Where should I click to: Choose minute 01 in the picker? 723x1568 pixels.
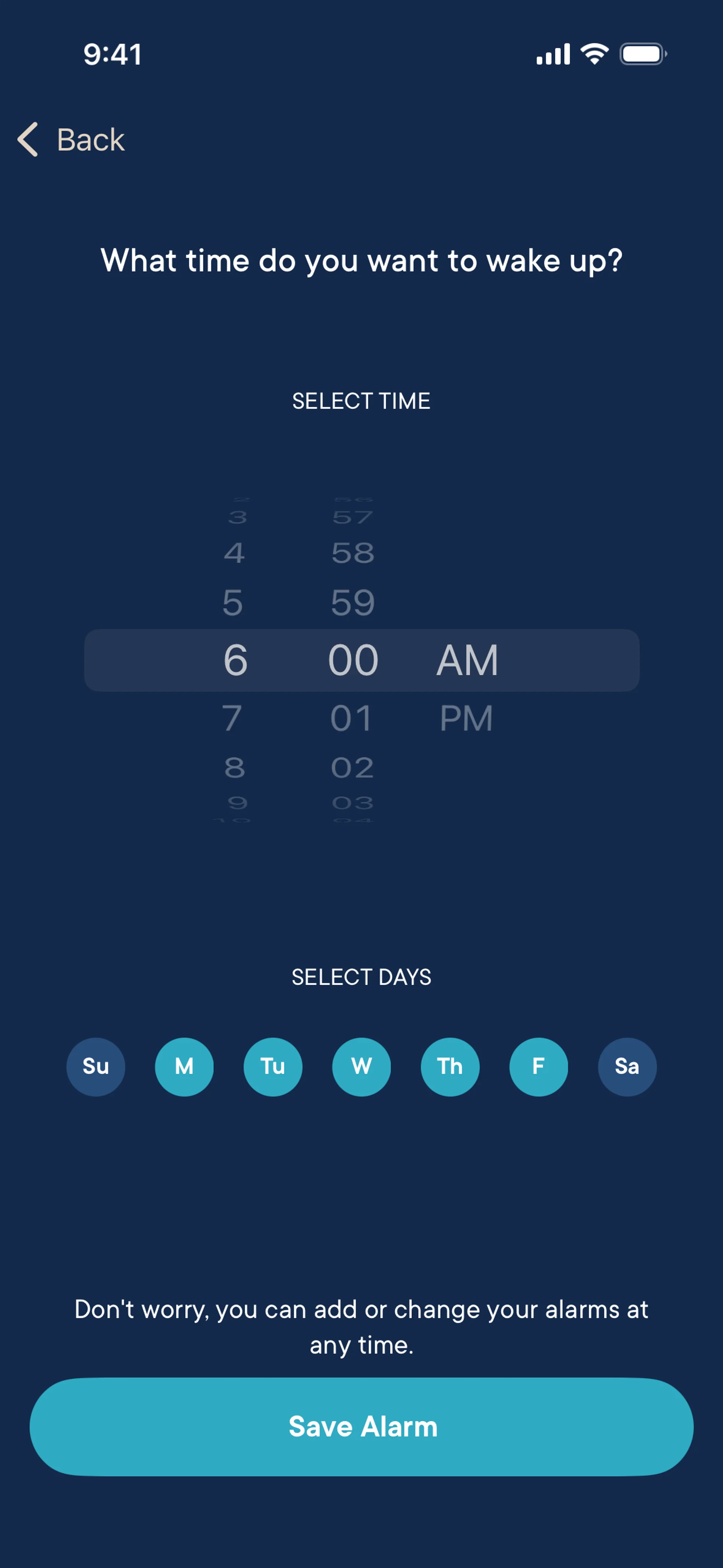tap(351, 718)
